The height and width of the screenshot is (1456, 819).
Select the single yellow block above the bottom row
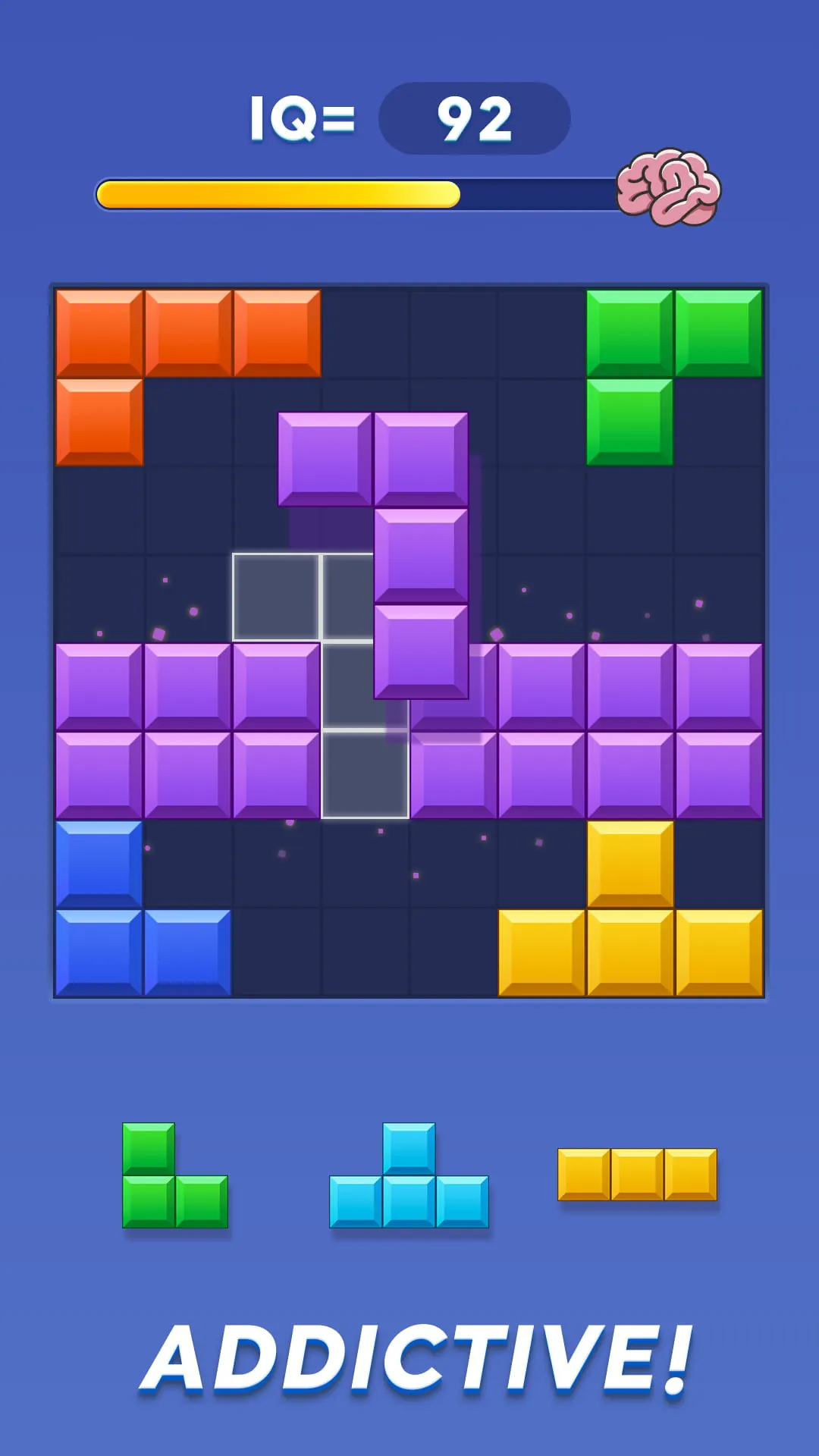click(632, 864)
